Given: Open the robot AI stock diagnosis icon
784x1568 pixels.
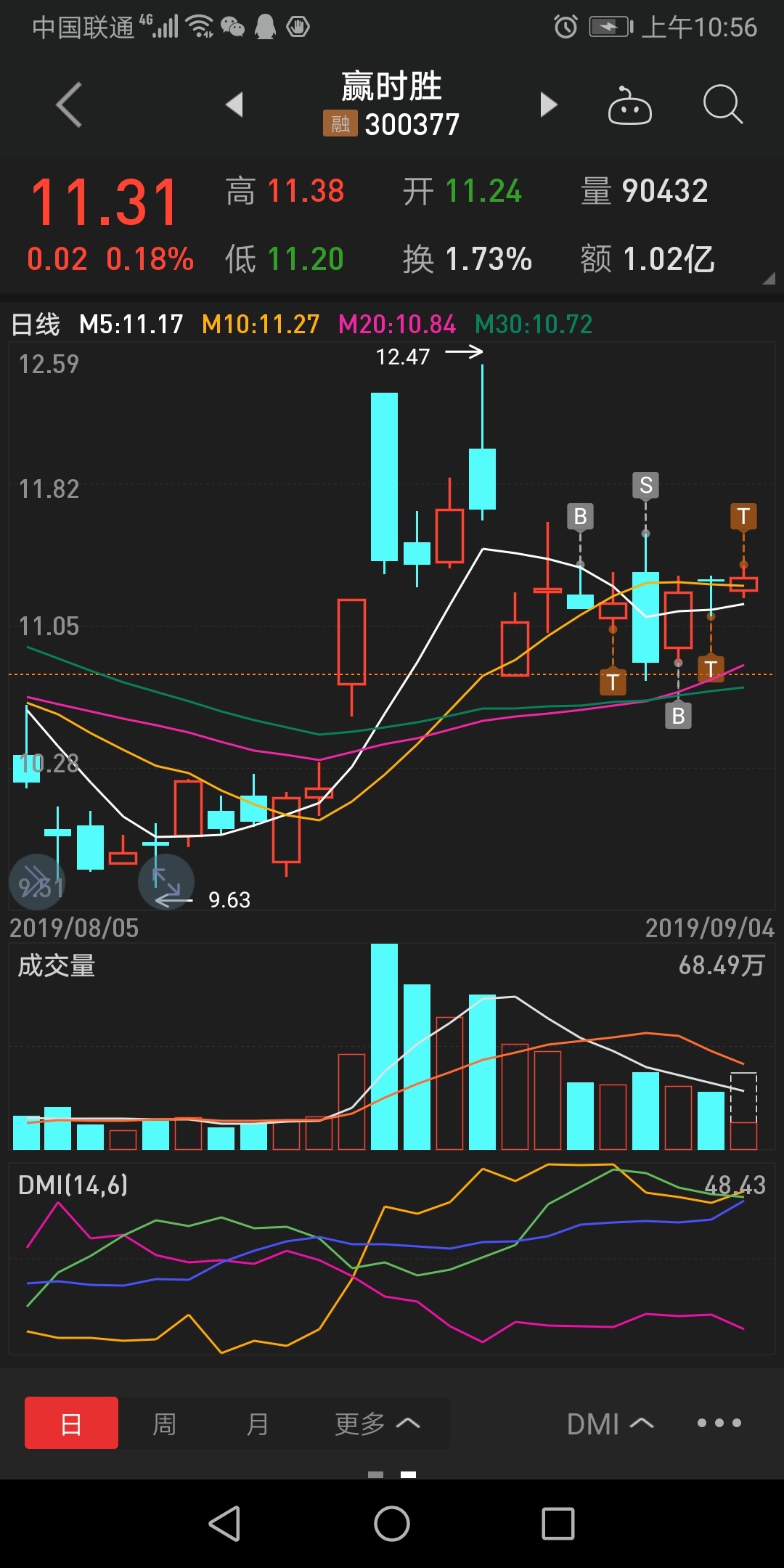Looking at the screenshot, I should 630,104.
